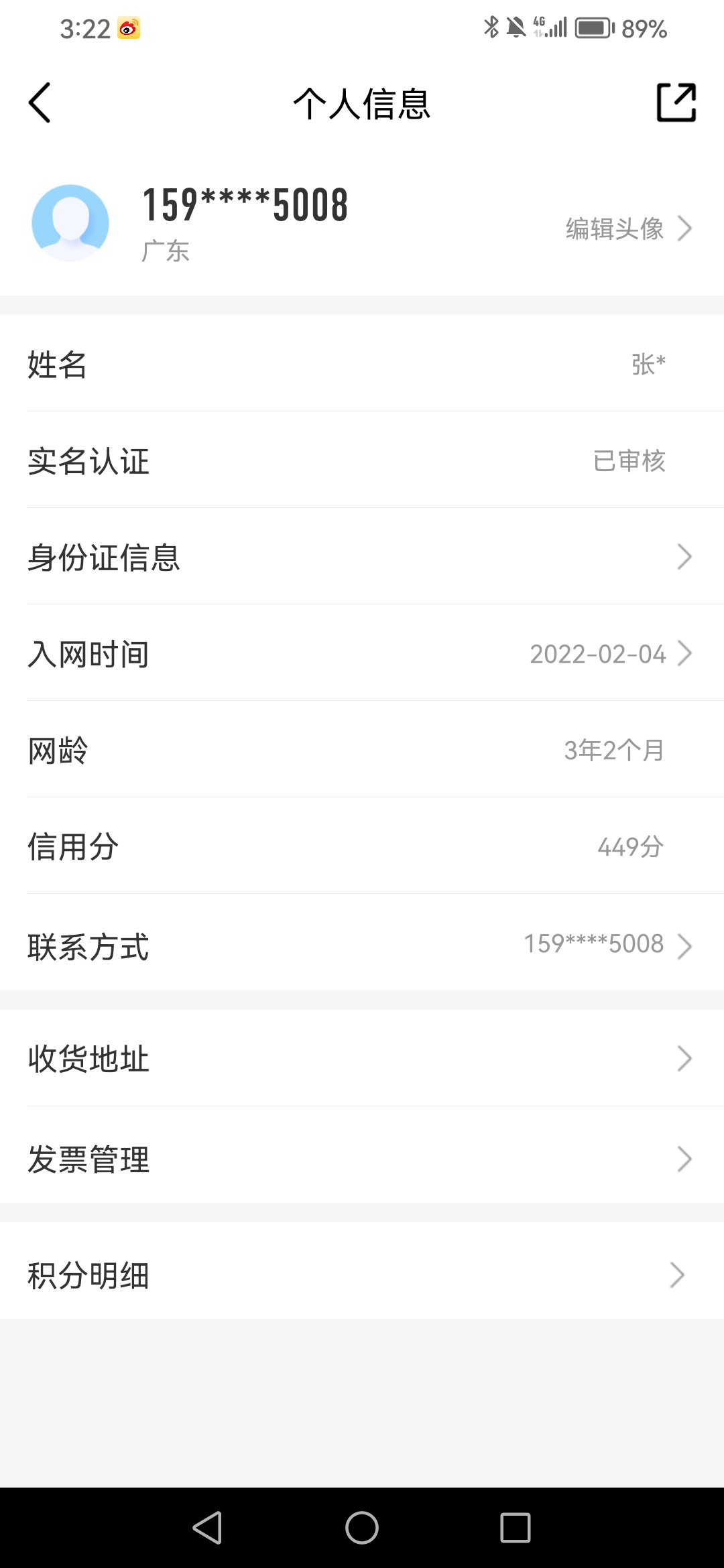The height and width of the screenshot is (1568, 724).
Task: Open 身份证信息 row
Action: click(x=362, y=557)
